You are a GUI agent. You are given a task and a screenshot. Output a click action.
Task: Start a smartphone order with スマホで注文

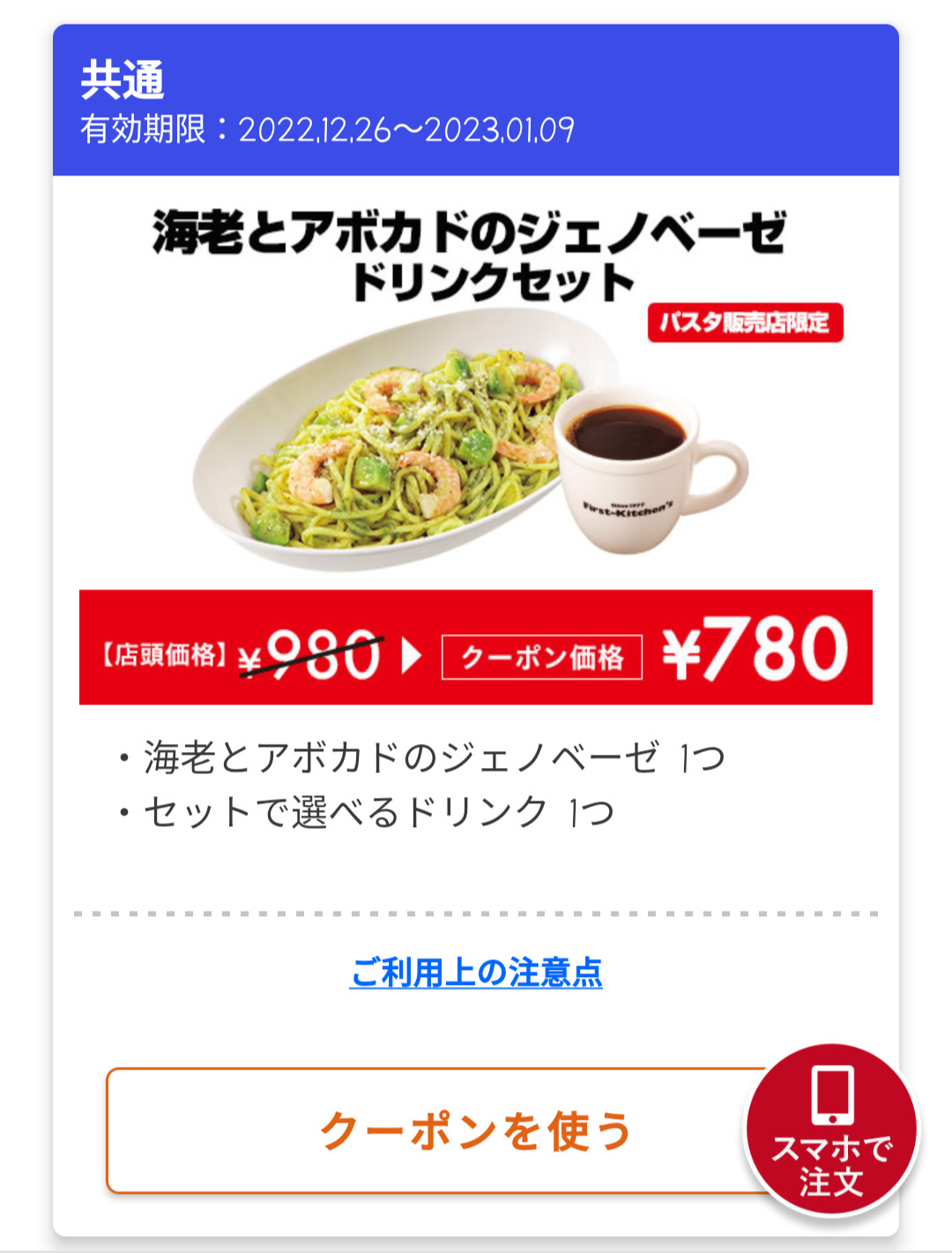pyautogui.click(x=831, y=1131)
